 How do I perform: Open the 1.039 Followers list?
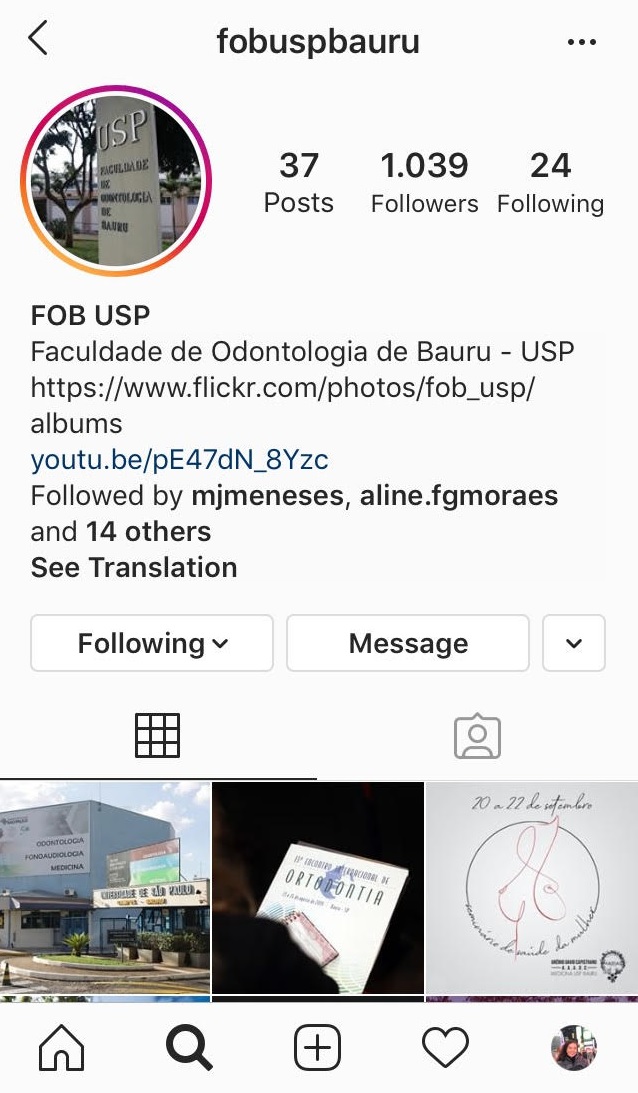point(424,182)
